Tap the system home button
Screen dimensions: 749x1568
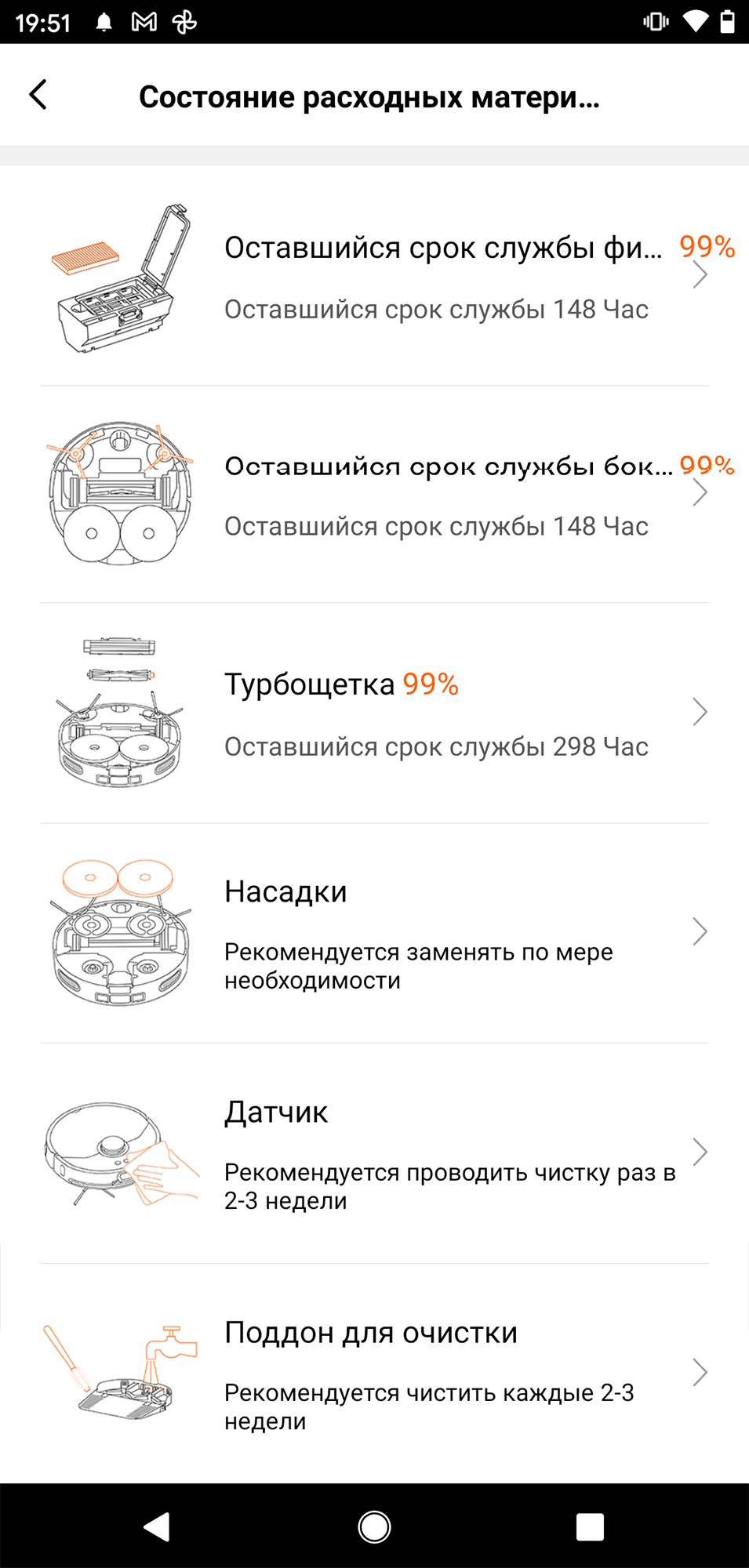[x=374, y=1526]
